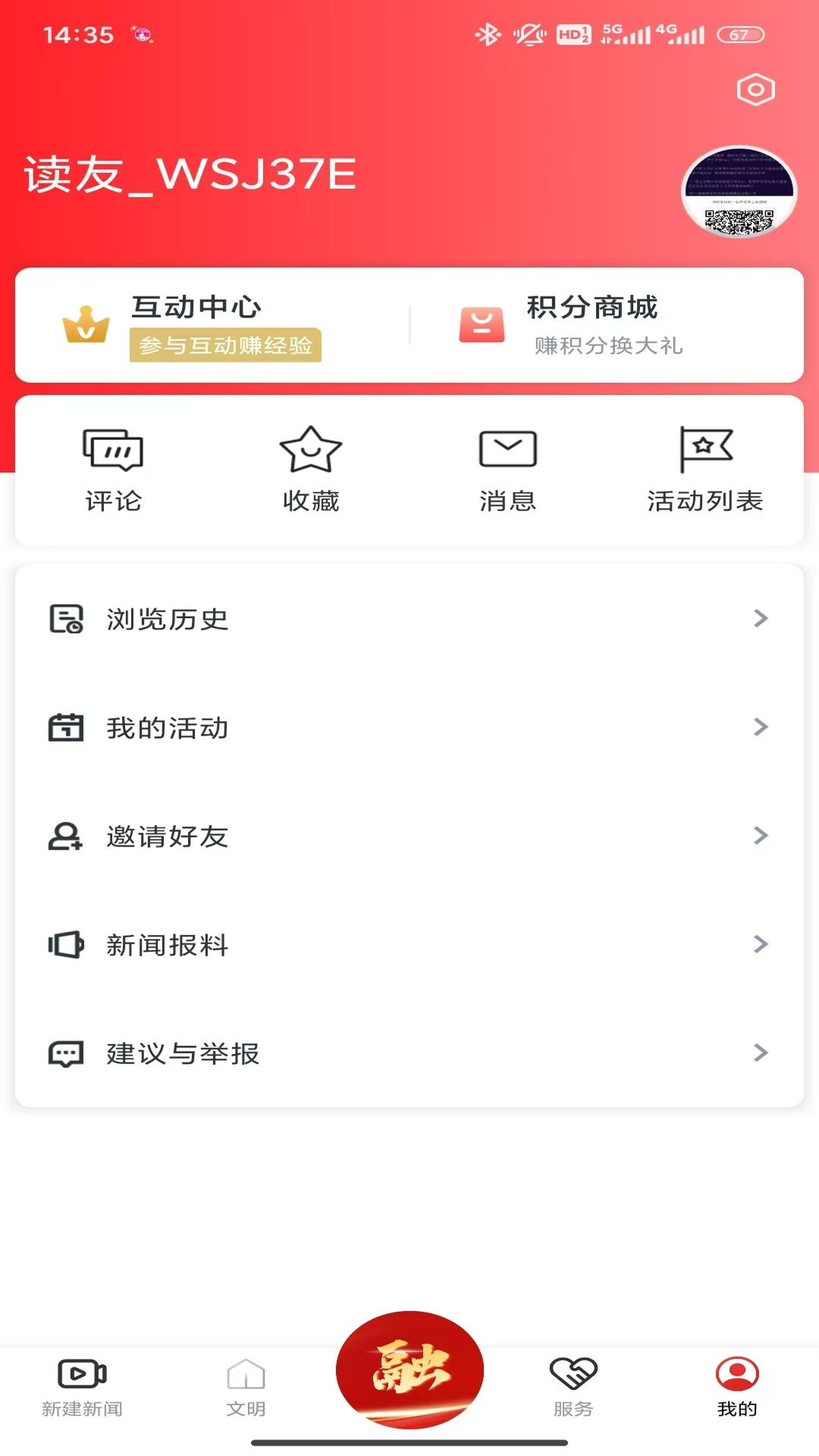The width and height of the screenshot is (819, 1456).
Task: Open 新闻报料 news tip-off
Action: coord(409,944)
